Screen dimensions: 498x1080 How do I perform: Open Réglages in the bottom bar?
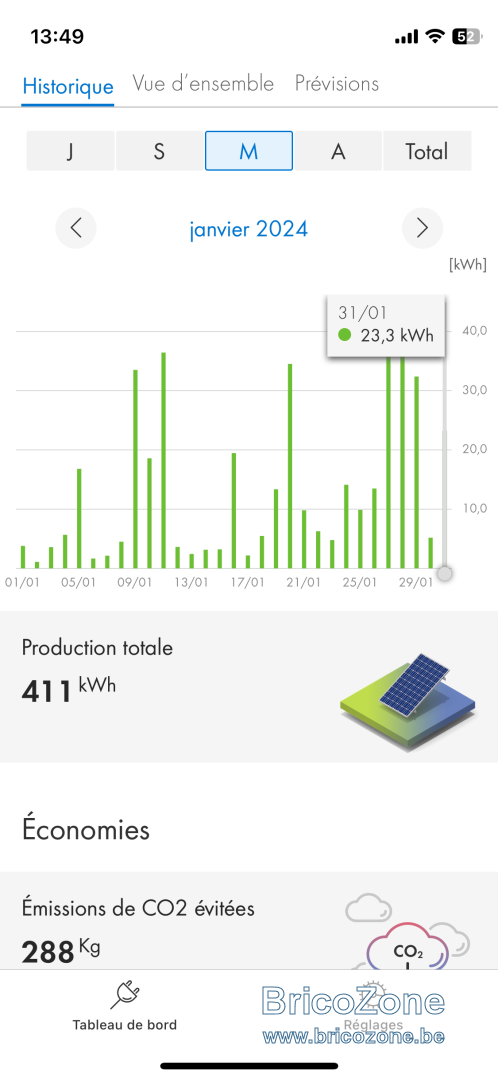[373, 1006]
